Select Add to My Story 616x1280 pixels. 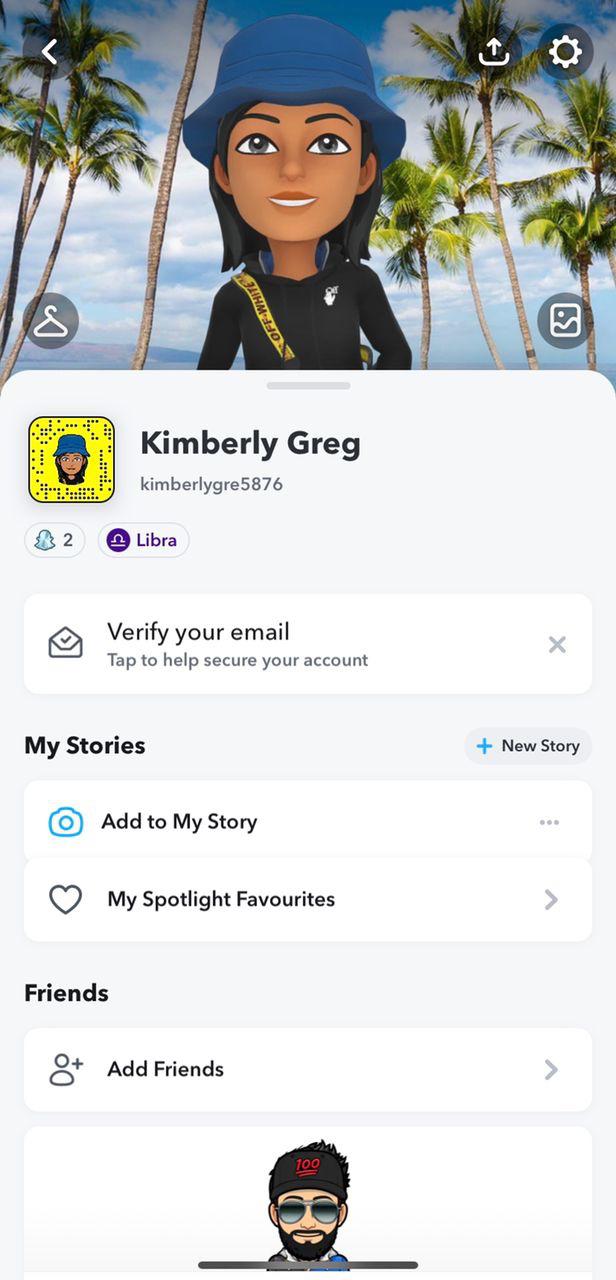[180, 822]
